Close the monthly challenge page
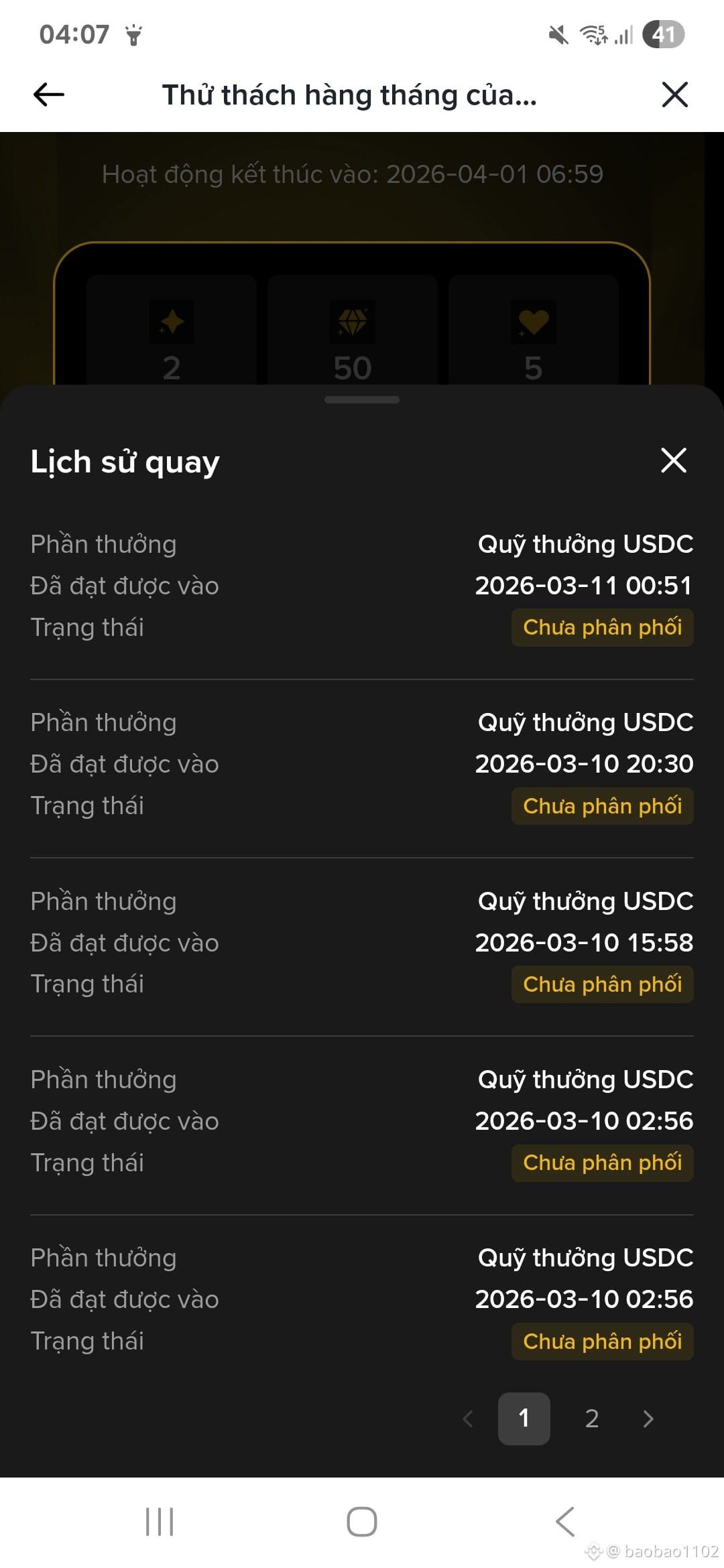The width and height of the screenshot is (724, 1568). [674, 95]
